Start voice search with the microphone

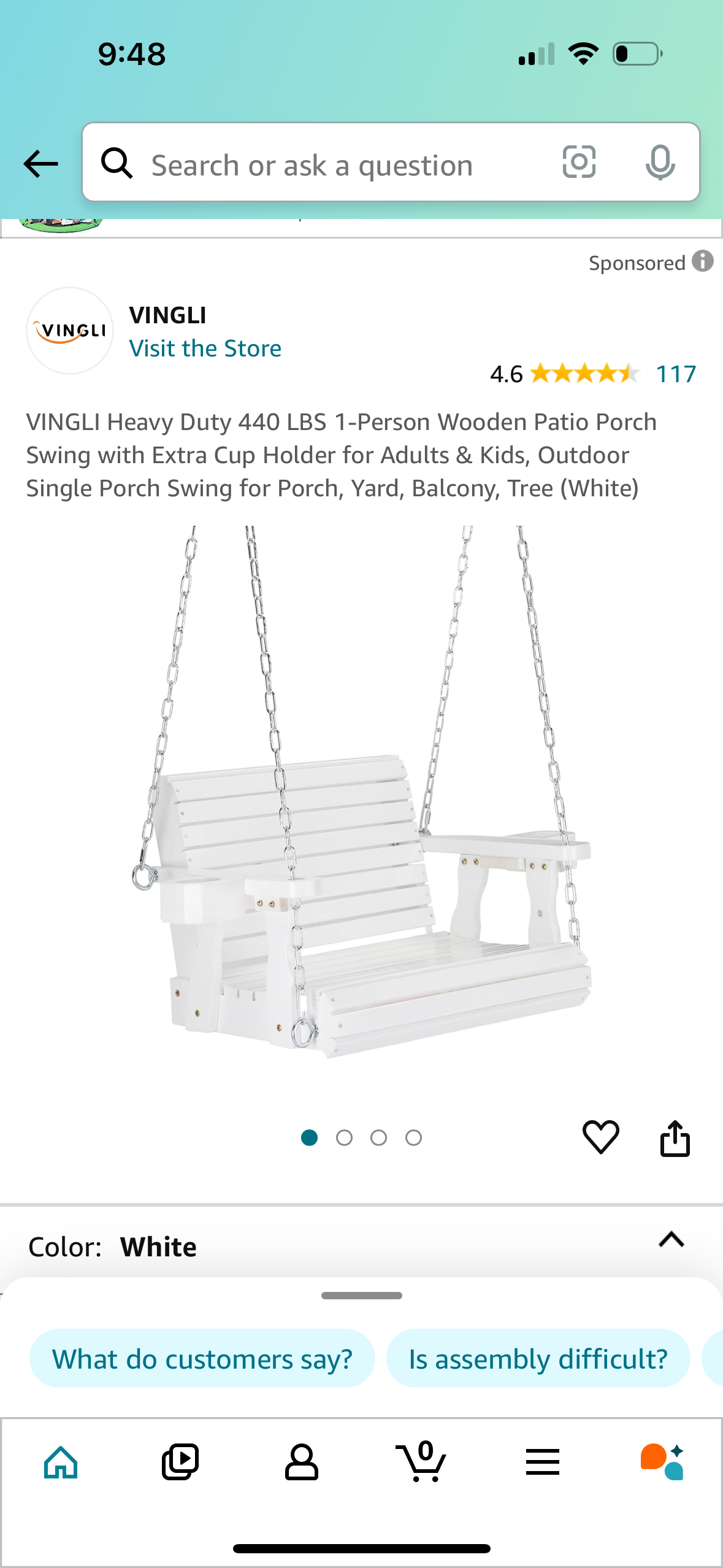pyautogui.click(x=660, y=163)
